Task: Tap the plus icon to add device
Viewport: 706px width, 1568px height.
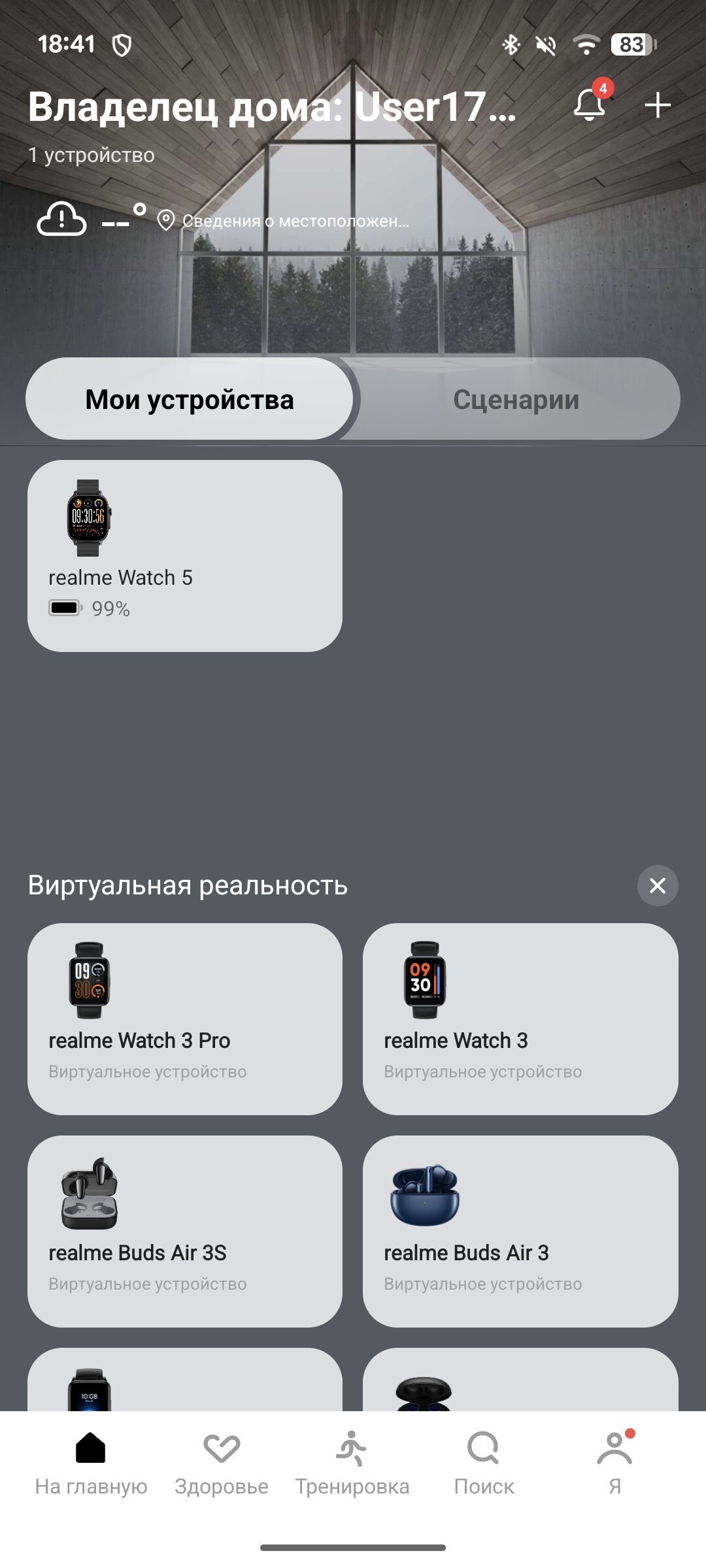Action: pos(657,105)
